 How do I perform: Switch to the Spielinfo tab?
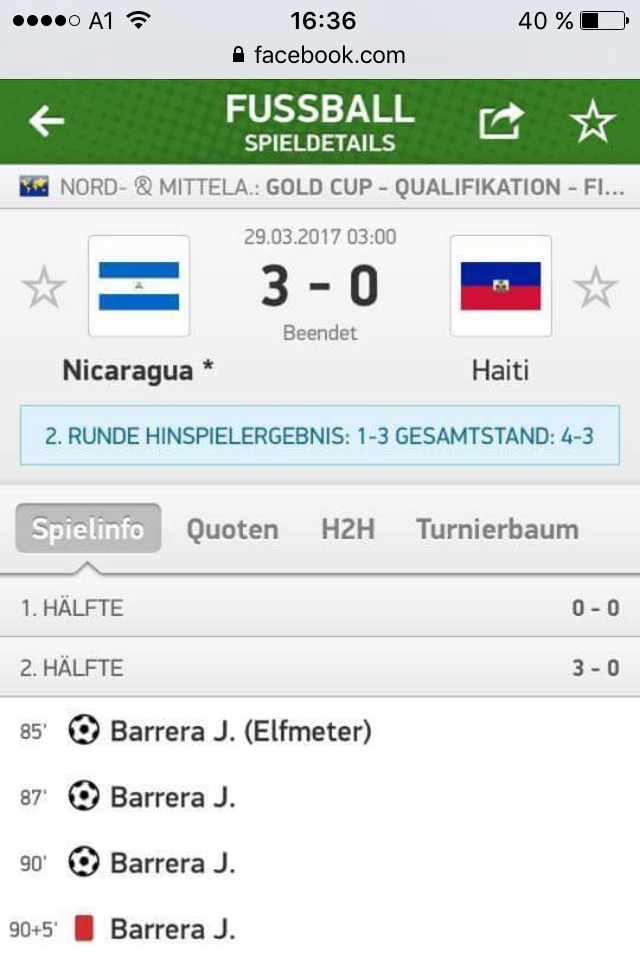[x=87, y=529]
